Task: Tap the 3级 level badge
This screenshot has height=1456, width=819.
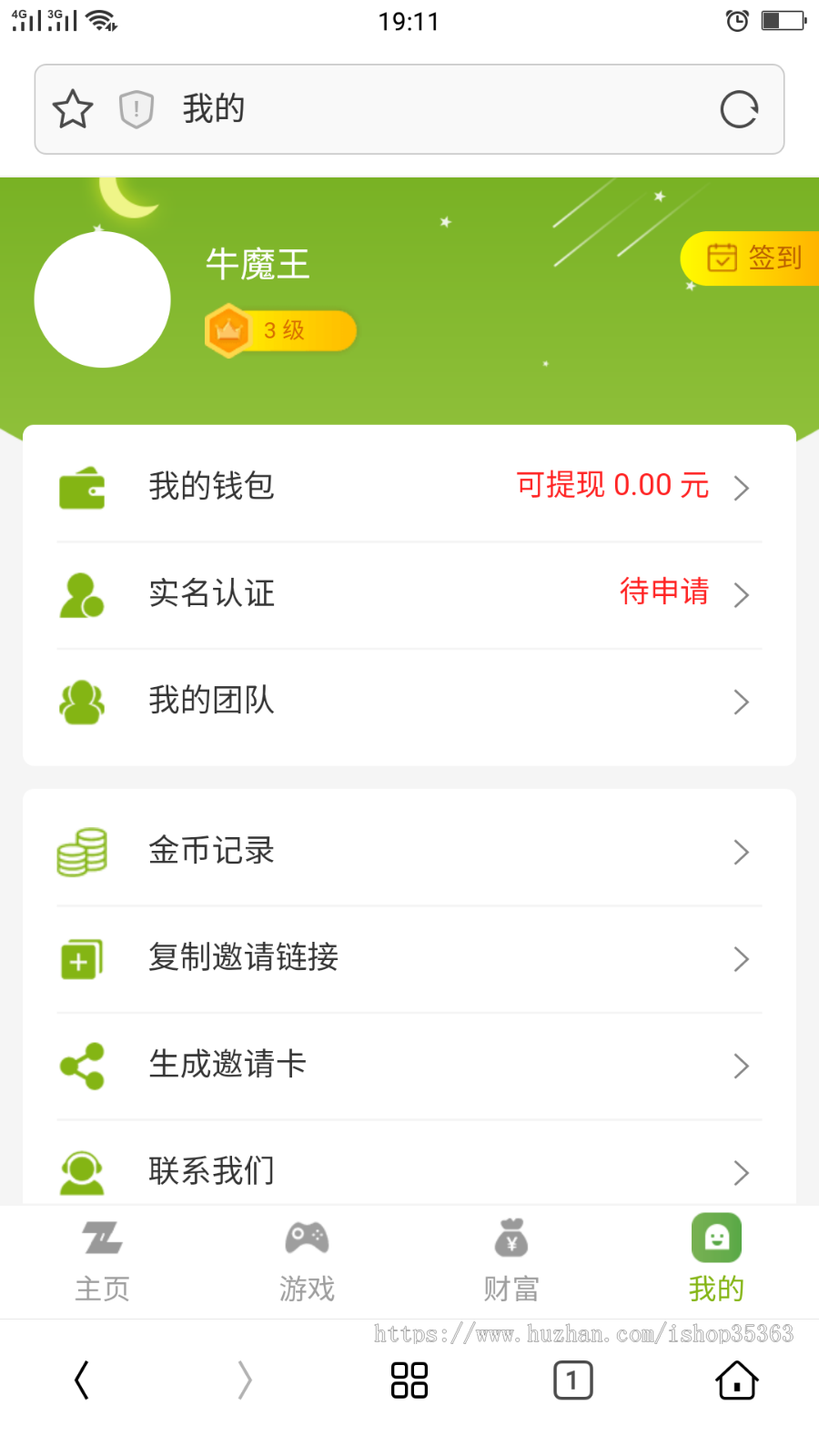Action: click(279, 330)
